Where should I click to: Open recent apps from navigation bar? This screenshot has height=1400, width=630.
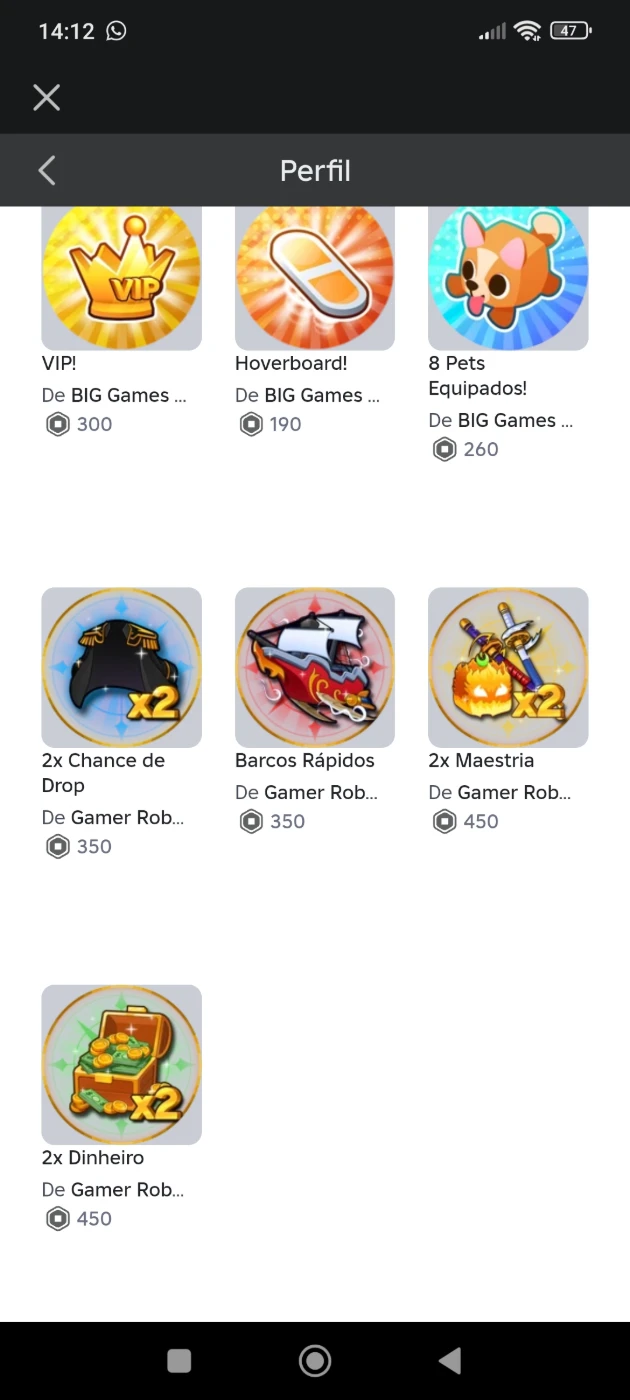click(x=179, y=1360)
